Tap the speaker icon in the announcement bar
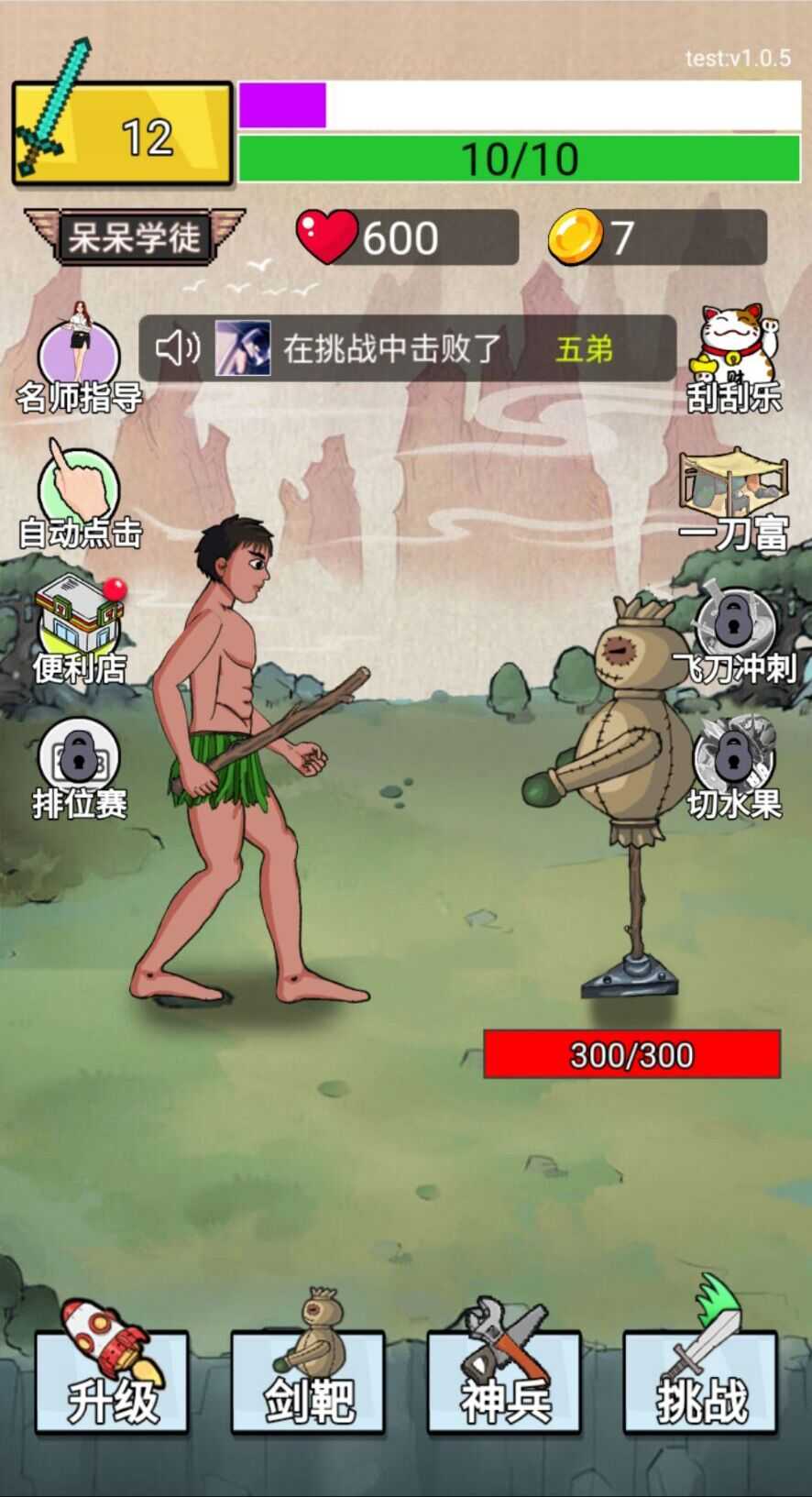 [178, 348]
